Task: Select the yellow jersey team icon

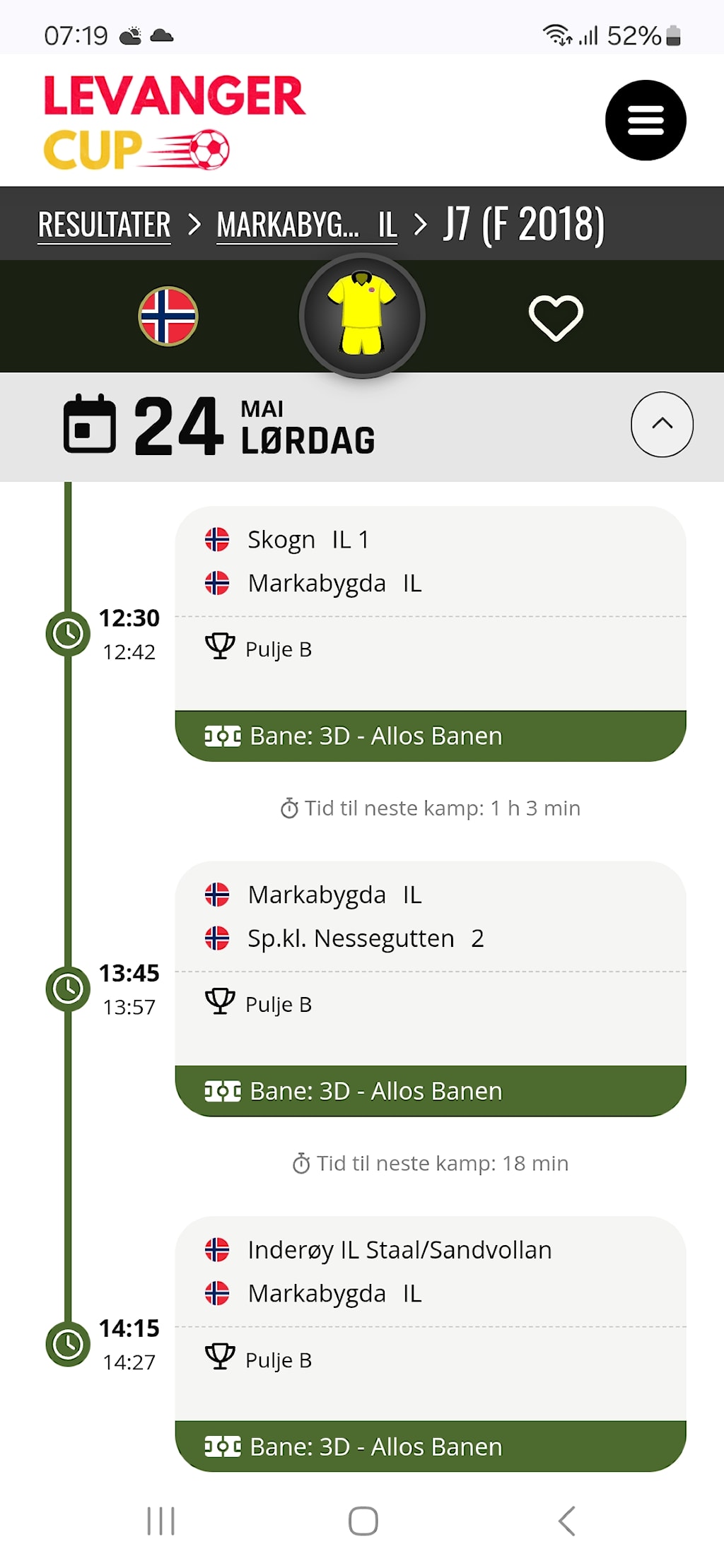Action: tap(362, 315)
